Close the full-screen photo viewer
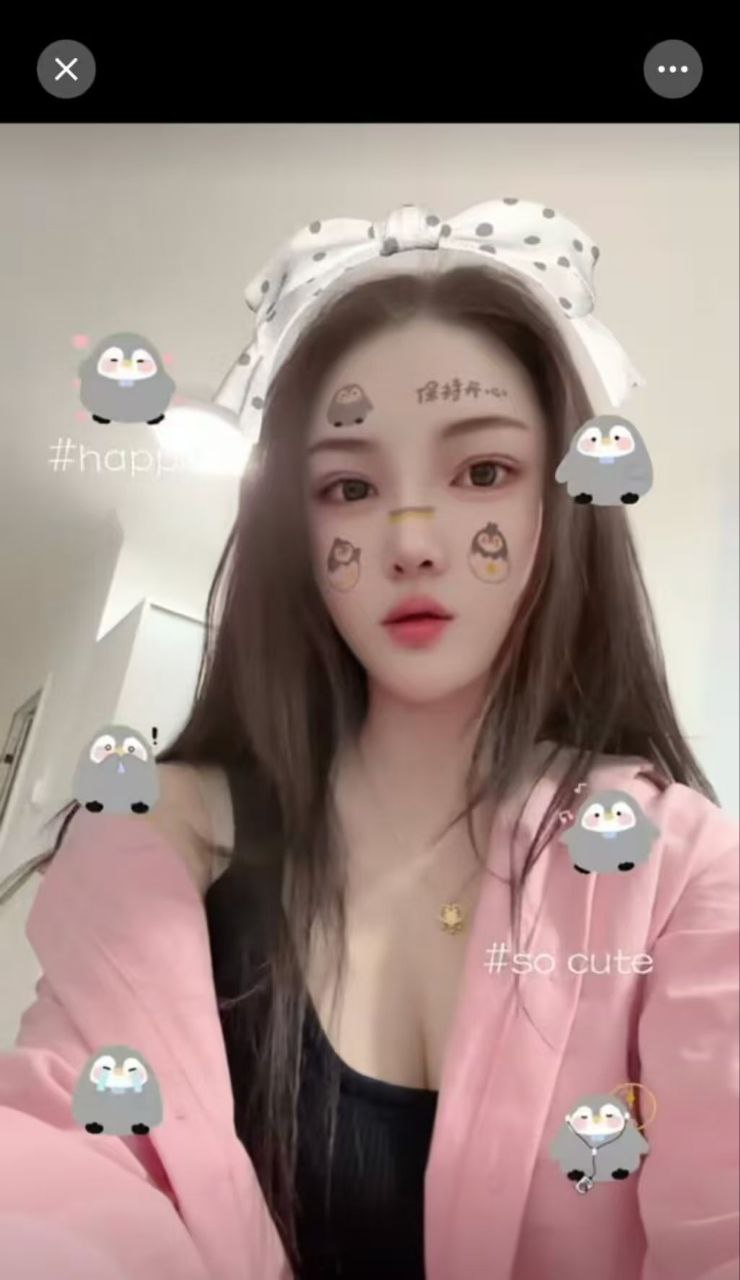Screen dimensions: 740x1280 tap(66, 69)
